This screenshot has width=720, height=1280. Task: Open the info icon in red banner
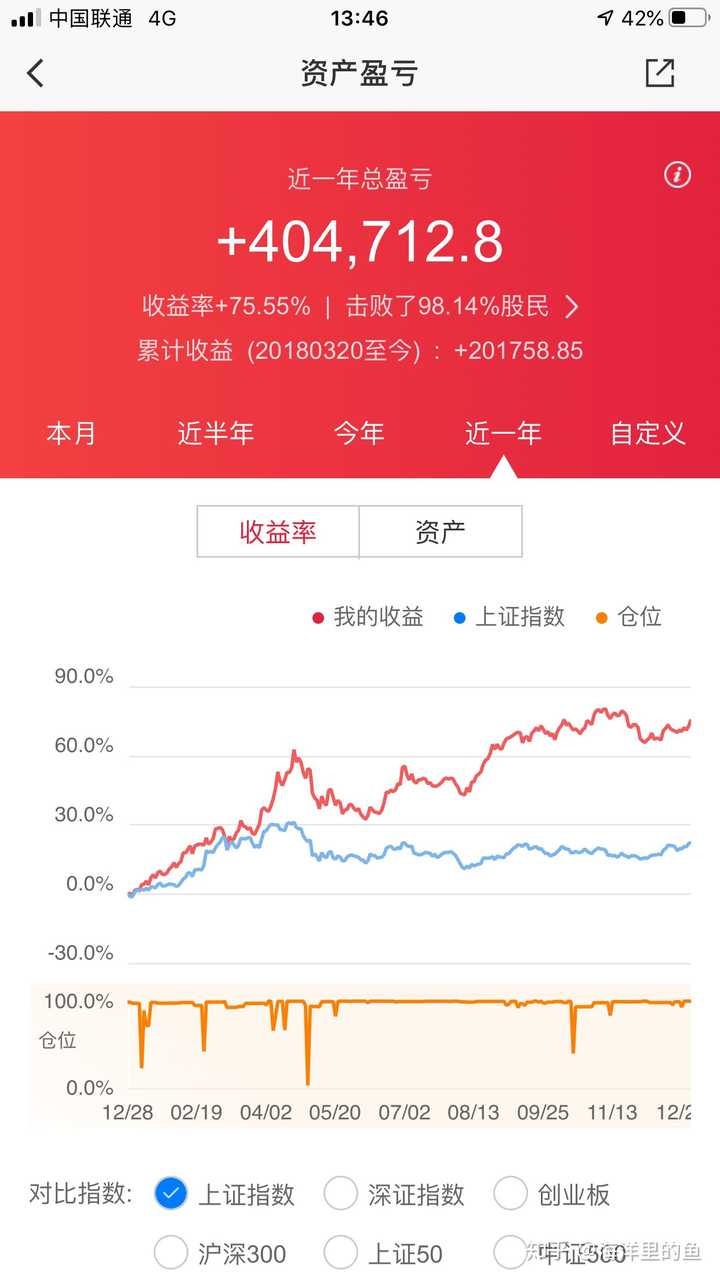point(677,175)
